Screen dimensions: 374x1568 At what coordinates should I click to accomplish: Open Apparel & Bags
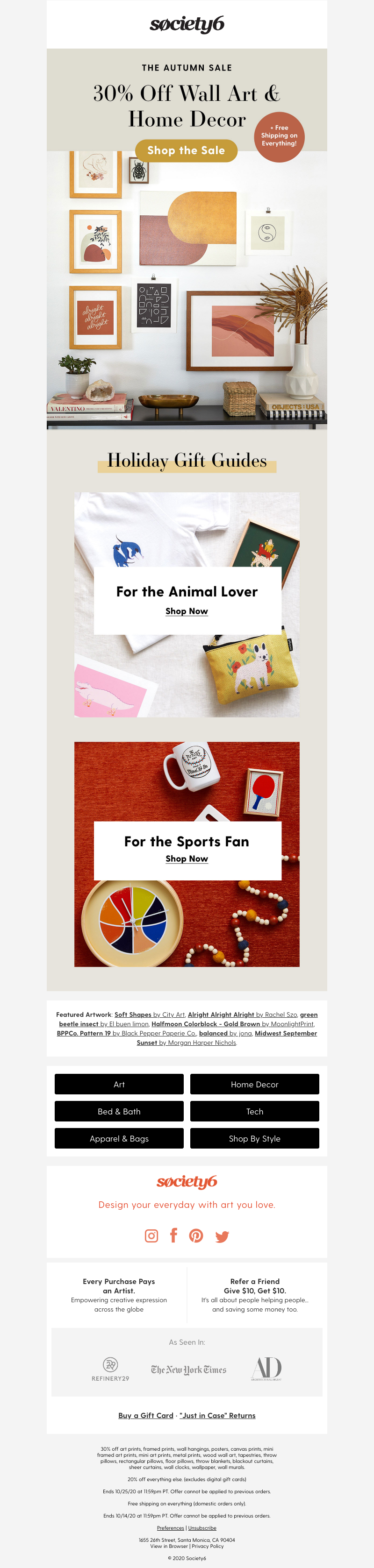pos(119,1138)
